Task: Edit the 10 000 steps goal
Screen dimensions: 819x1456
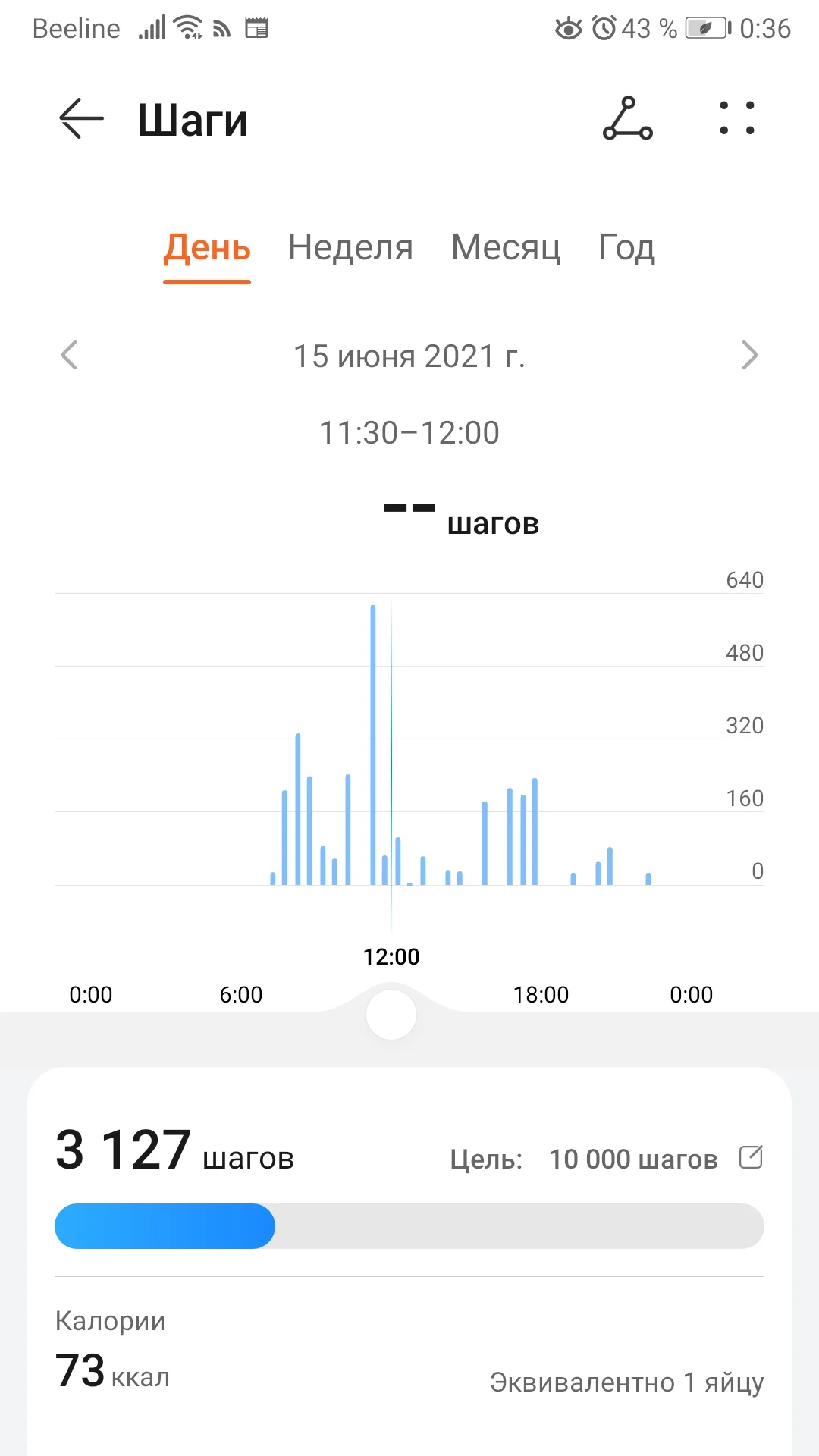Action: (751, 1157)
